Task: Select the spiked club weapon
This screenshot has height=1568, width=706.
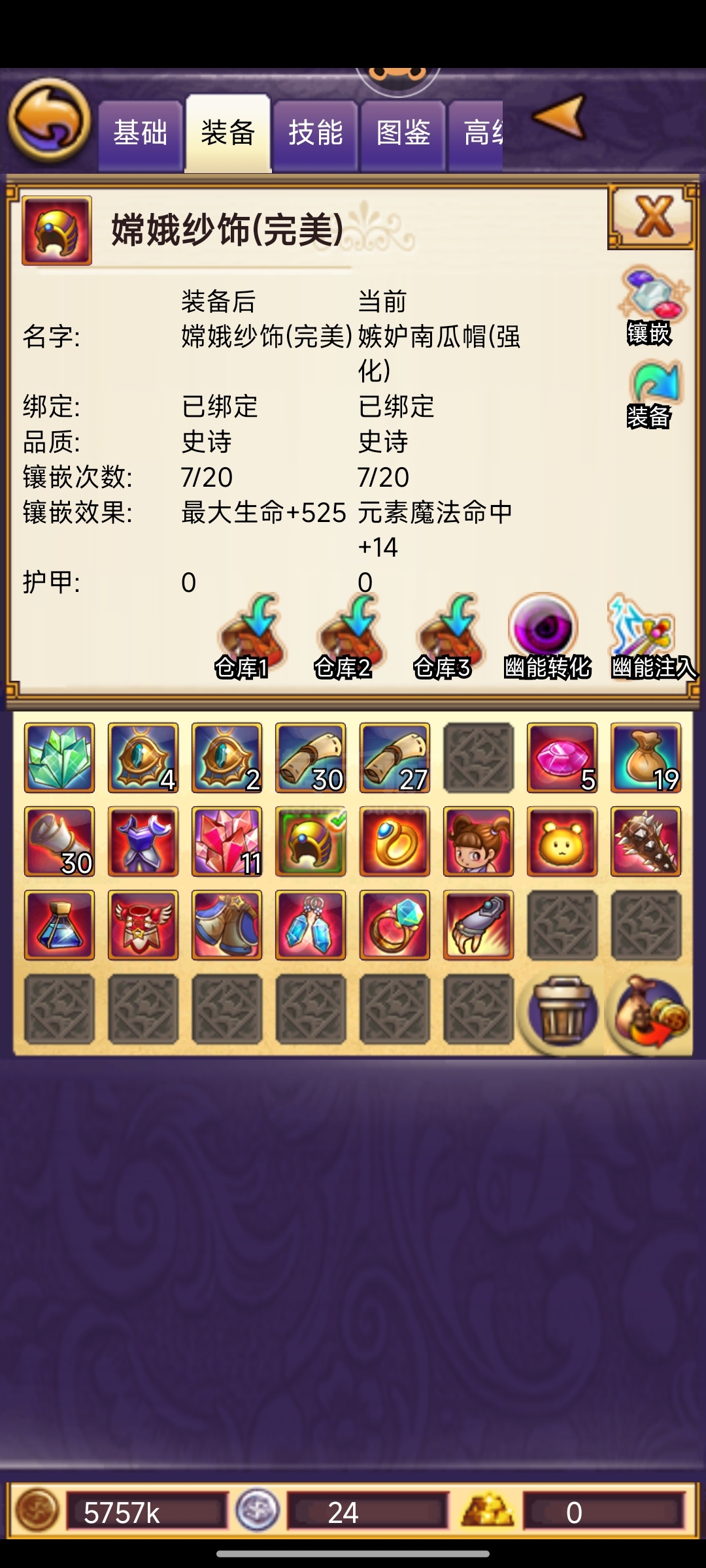Action: click(646, 841)
